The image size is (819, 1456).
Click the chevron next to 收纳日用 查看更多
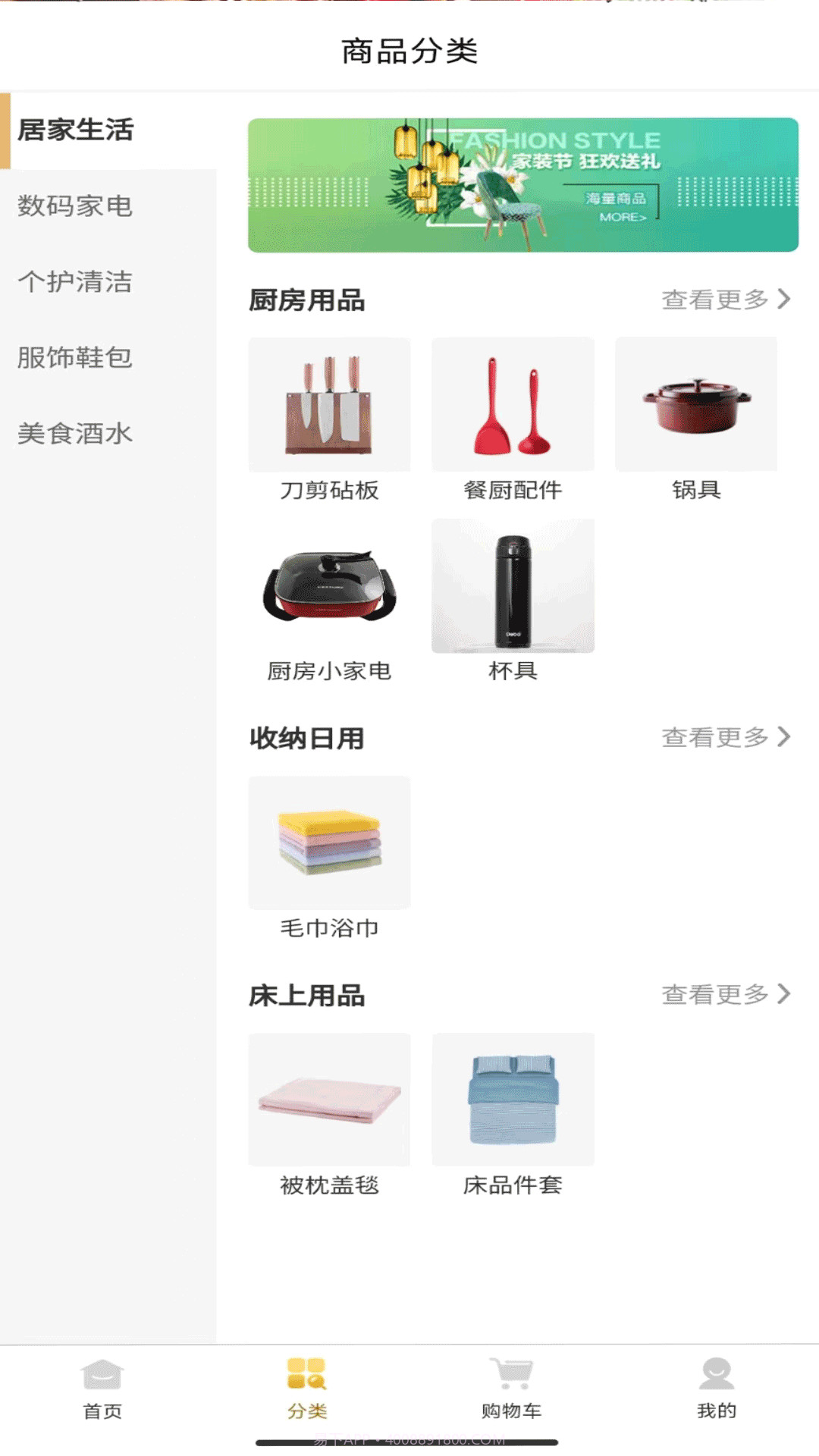coord(784,736)
